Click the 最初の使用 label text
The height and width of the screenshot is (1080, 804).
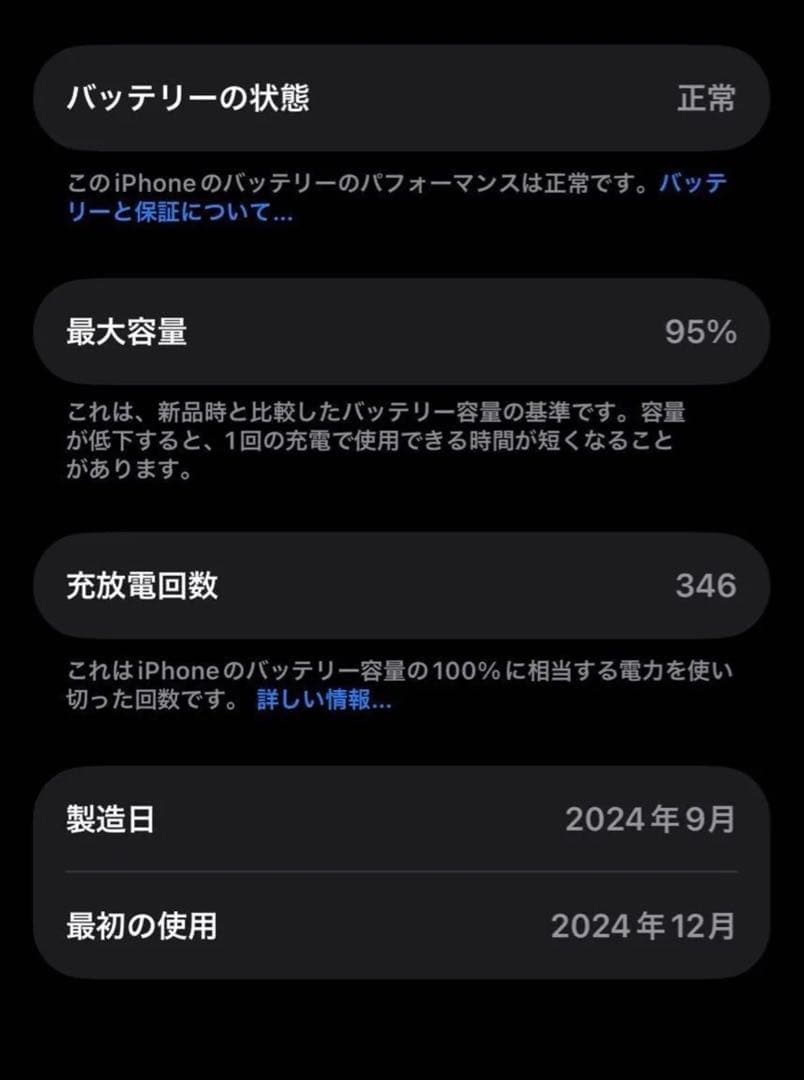coord(141,925)
